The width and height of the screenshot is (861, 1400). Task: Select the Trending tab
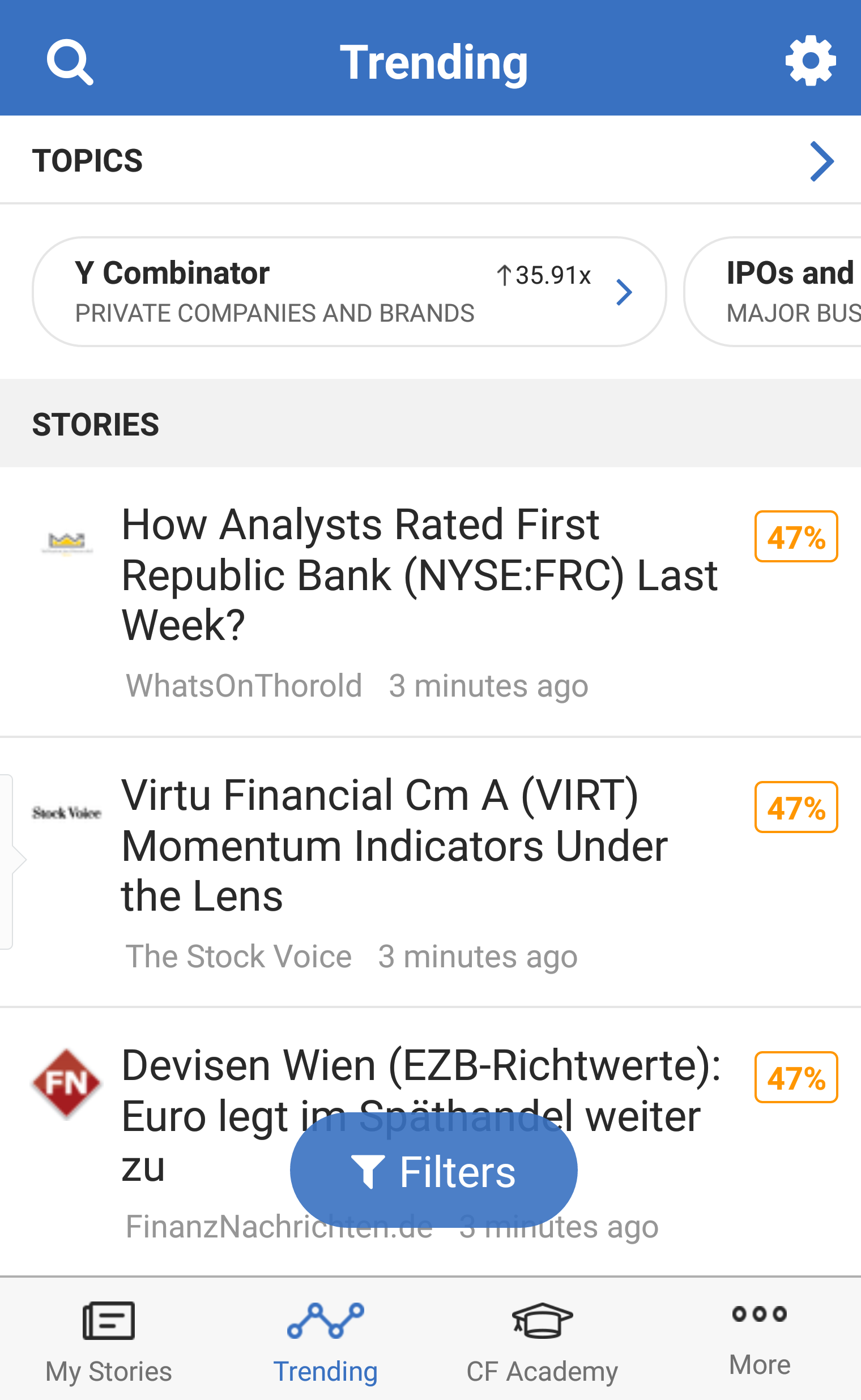click(325, 1341)
